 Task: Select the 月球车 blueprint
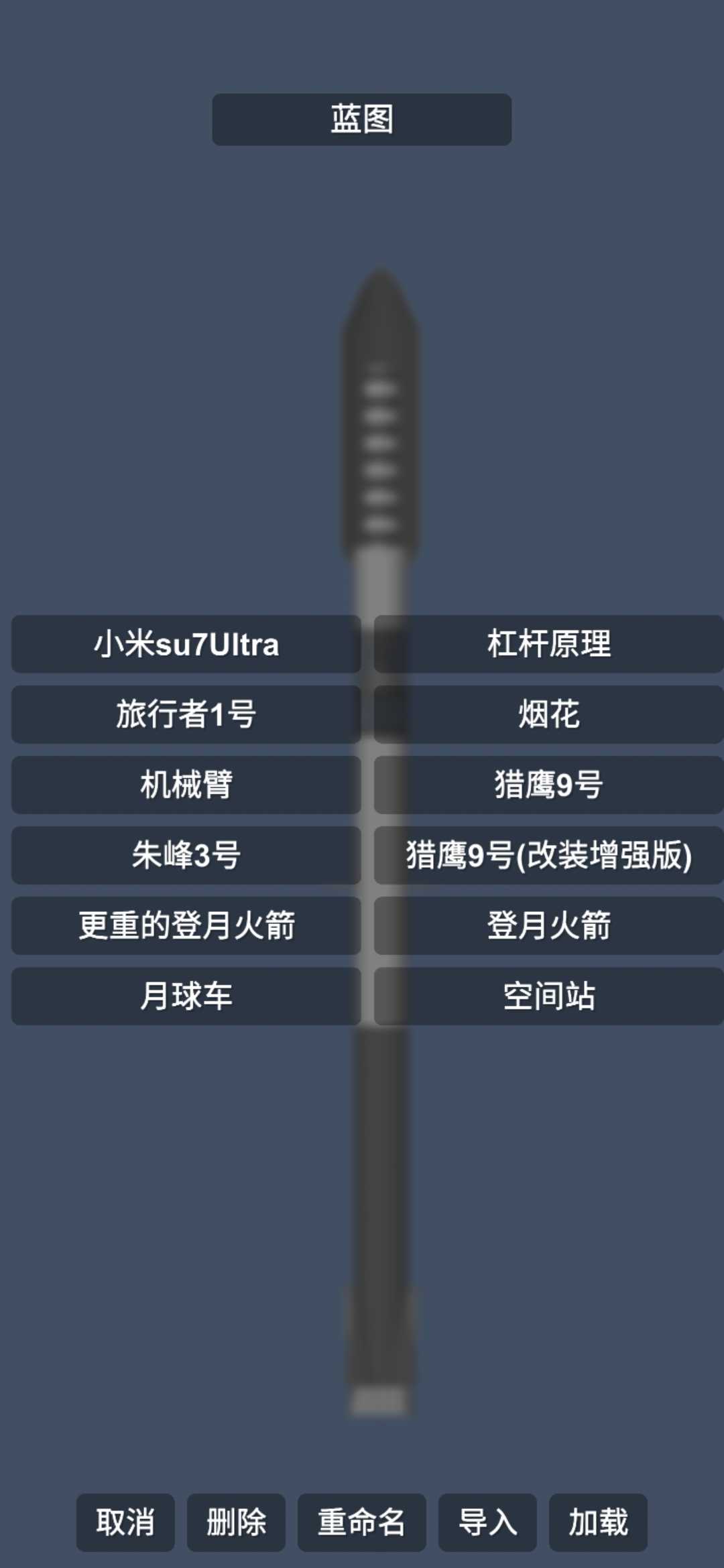[186, 996]
